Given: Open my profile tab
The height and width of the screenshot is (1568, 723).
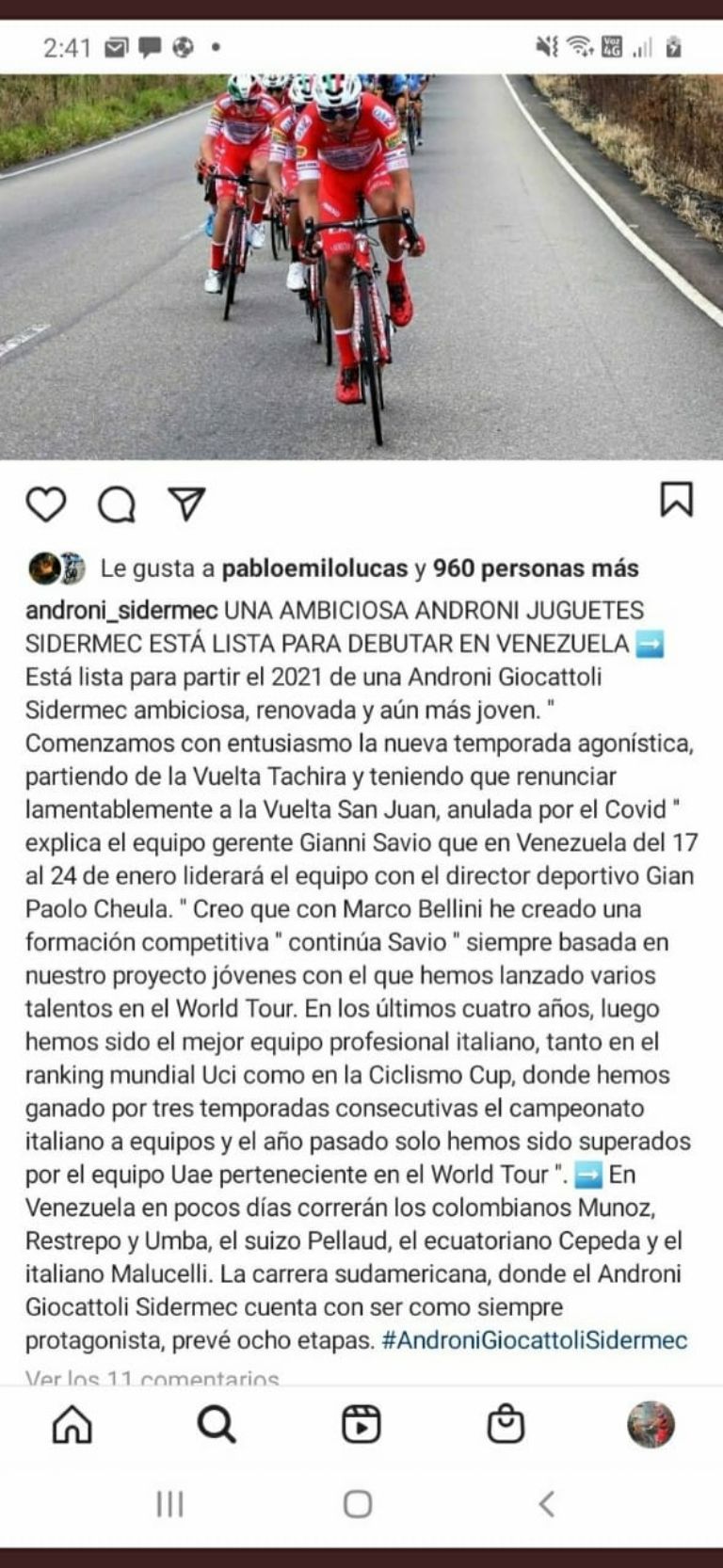Looking at the screenshot, I should tap(651, 1425).
